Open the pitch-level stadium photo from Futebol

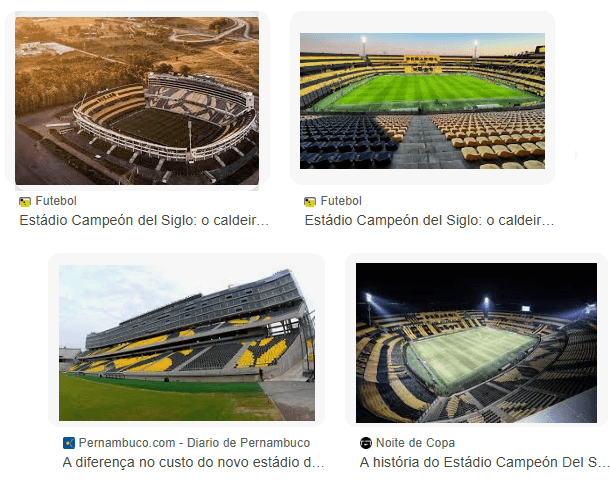point(422,101)
